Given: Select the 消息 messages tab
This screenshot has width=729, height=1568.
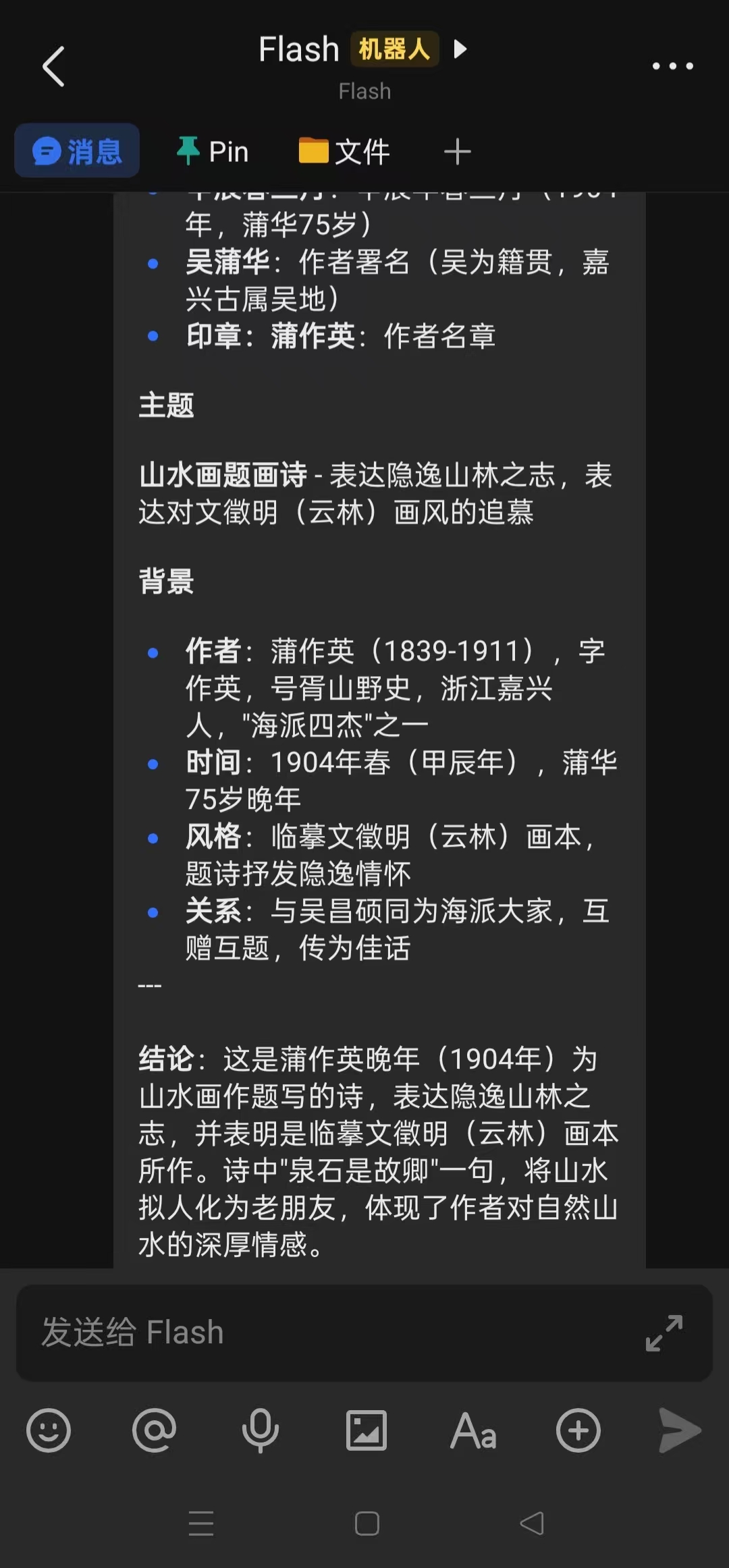Looking at the screenshot, I should (x=76, y=150).
